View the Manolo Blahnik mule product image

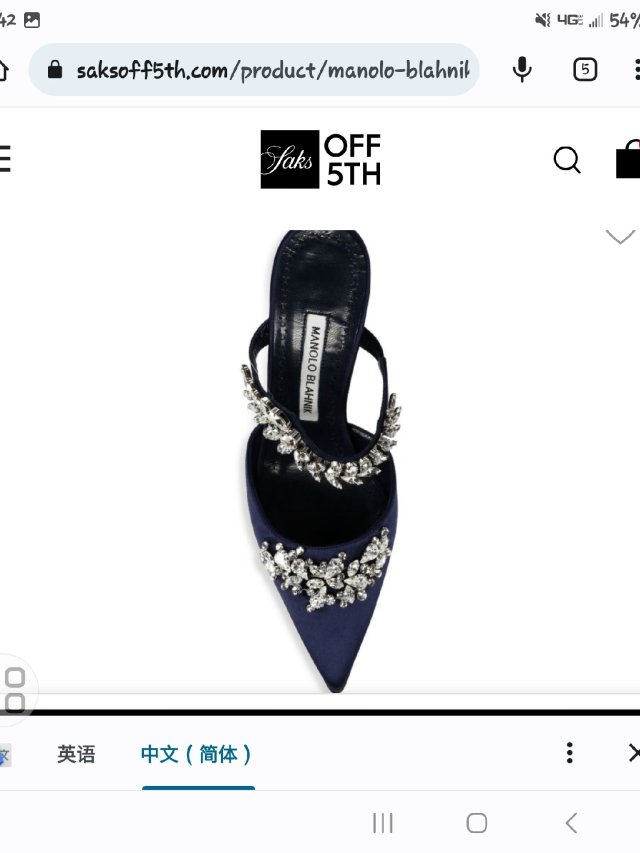tap(320, 460)
